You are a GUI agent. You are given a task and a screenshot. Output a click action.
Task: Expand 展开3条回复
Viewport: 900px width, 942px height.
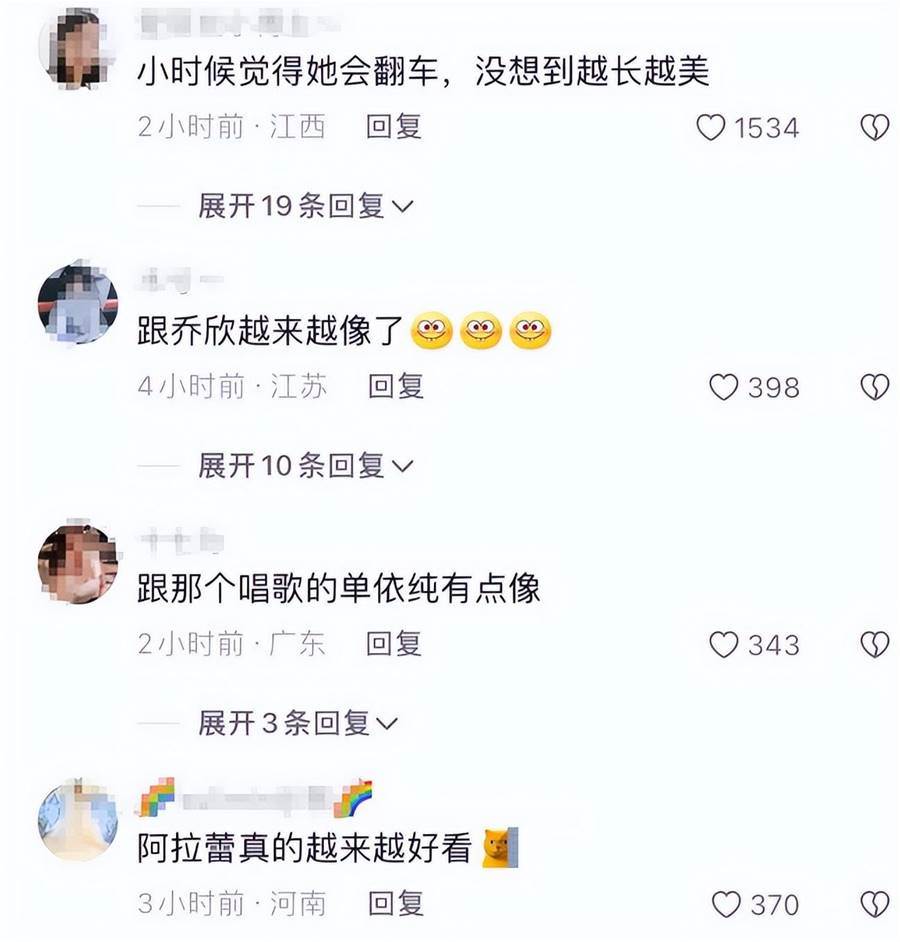point(298,723)
